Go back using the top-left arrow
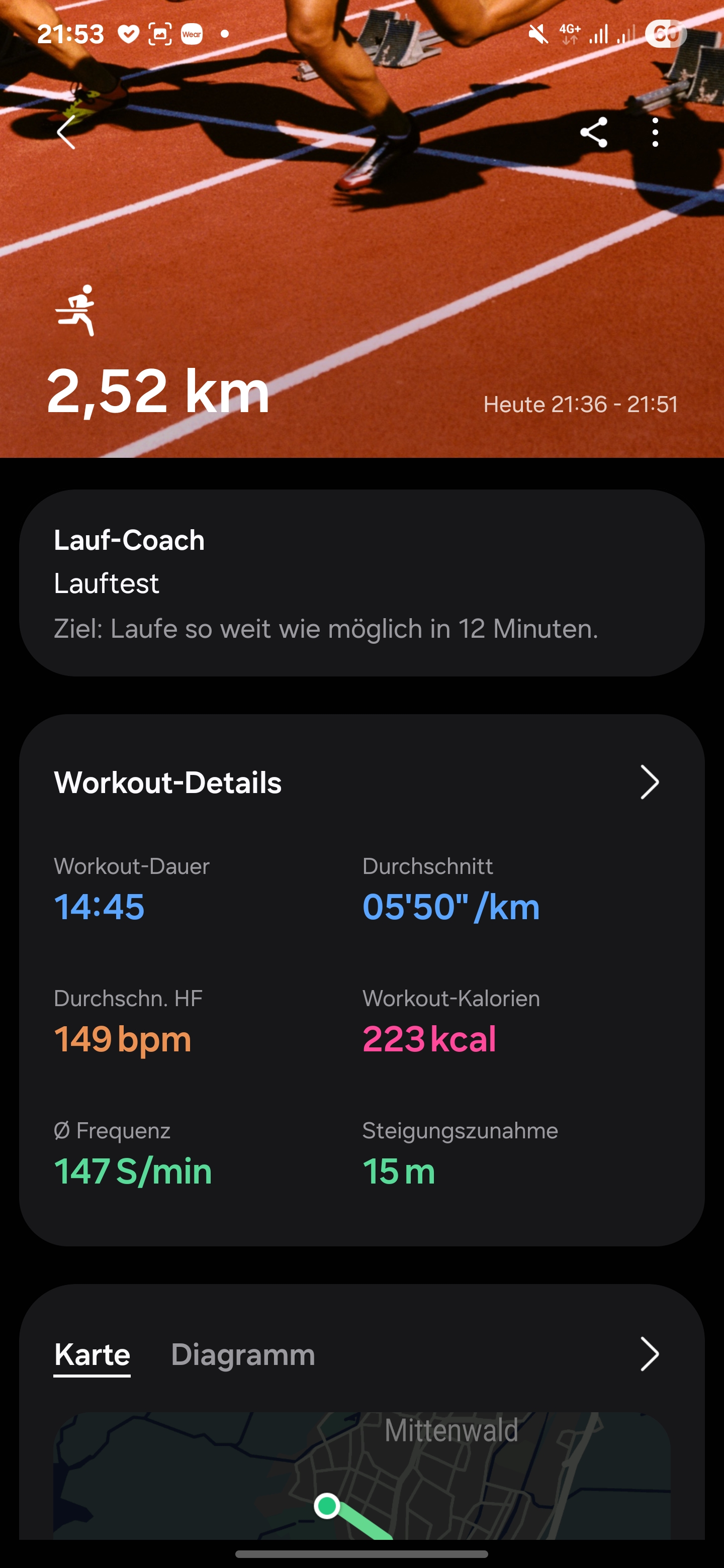Image resolution: width=724 pixels, height=1568 pixels. tap(66, 132)
